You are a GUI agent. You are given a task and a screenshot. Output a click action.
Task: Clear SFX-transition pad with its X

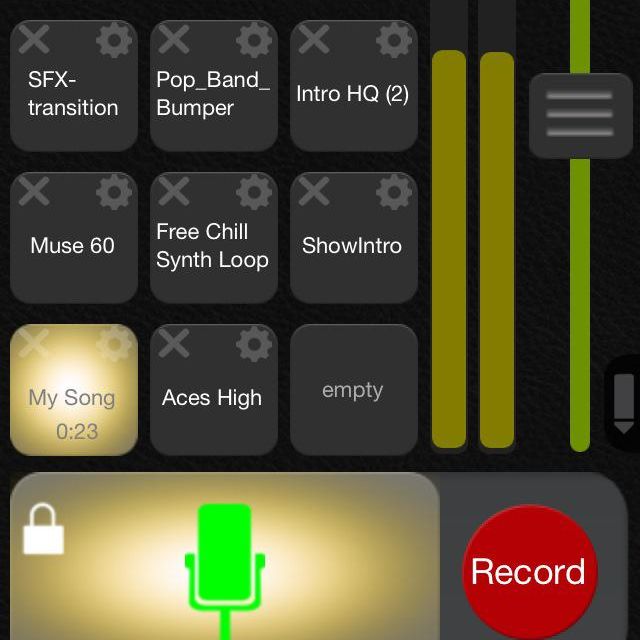pyautogui.click(x=34, y=40)
